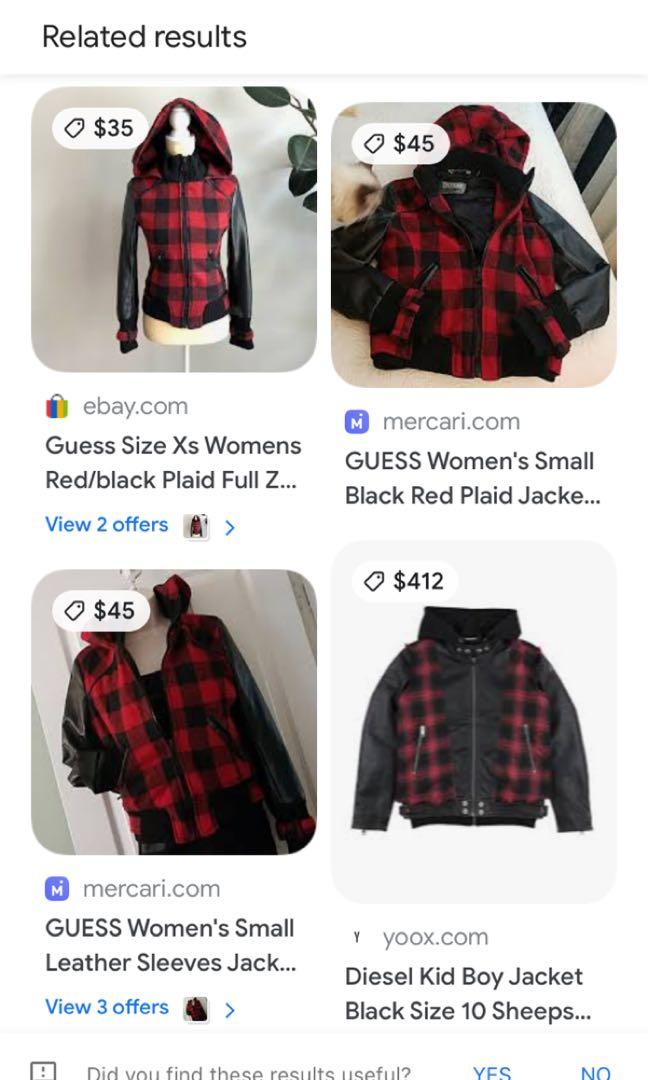Answer YES to results useful question
The height and width of the screenshot is (1080, 648).
tap(492, 1072)
